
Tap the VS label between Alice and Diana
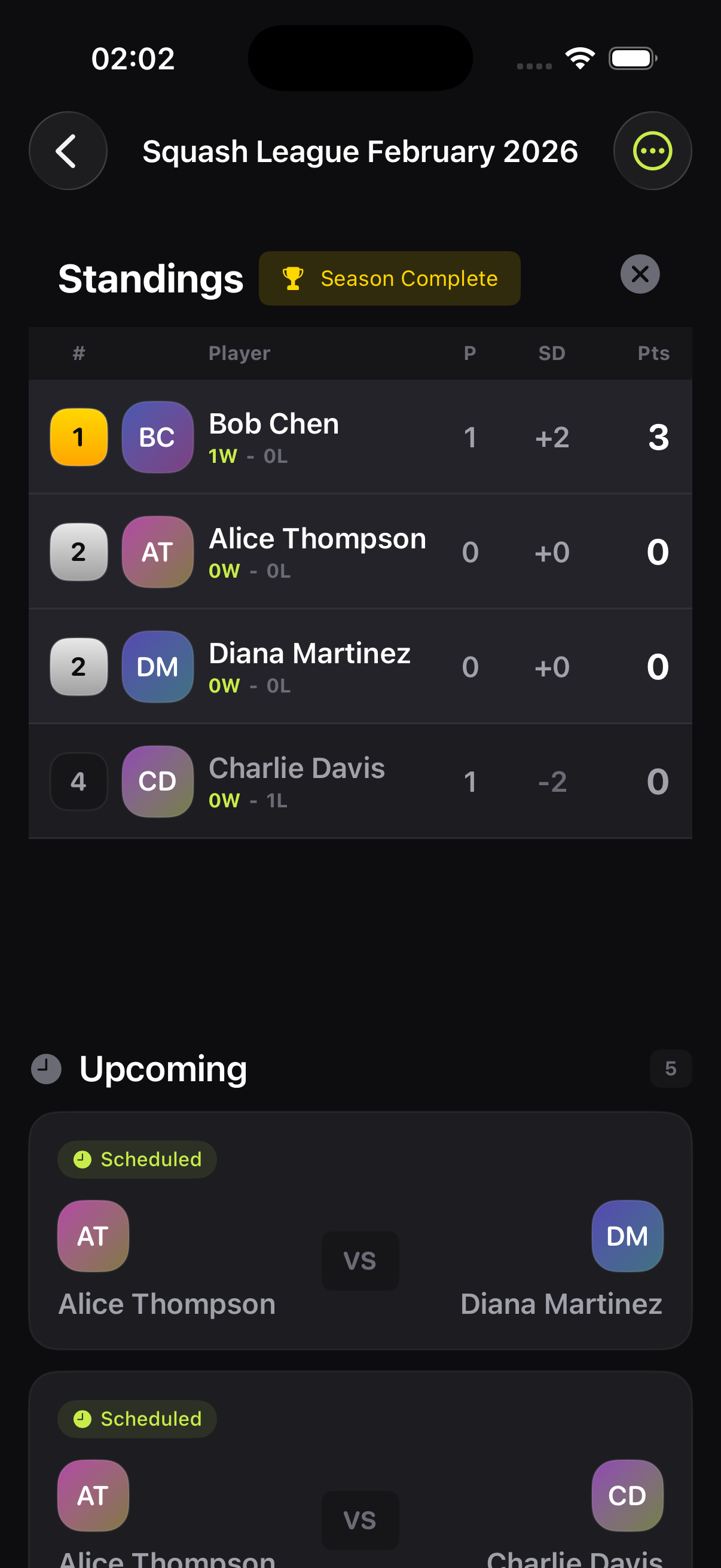pos(360,1261)
